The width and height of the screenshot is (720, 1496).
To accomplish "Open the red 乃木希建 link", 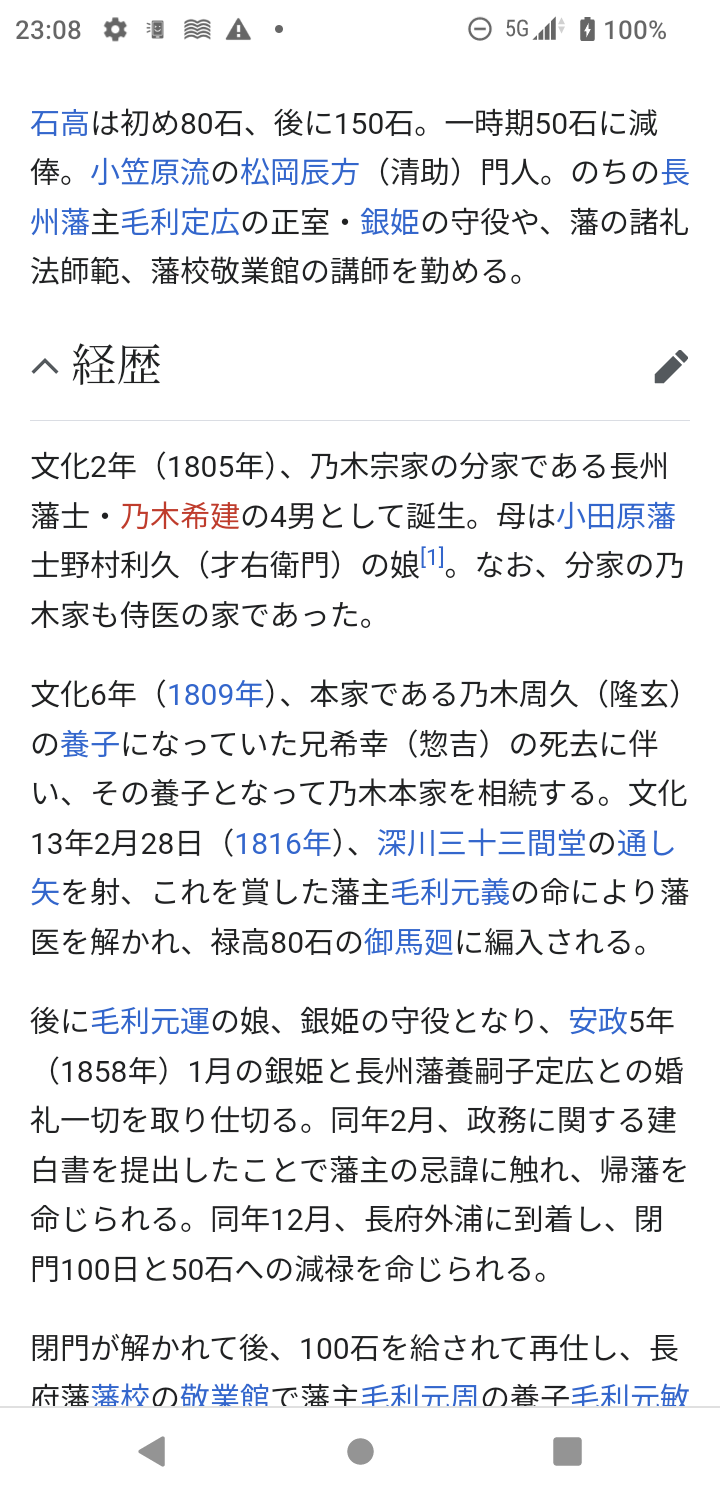I will pyautogui.click(x=180, y=516).
